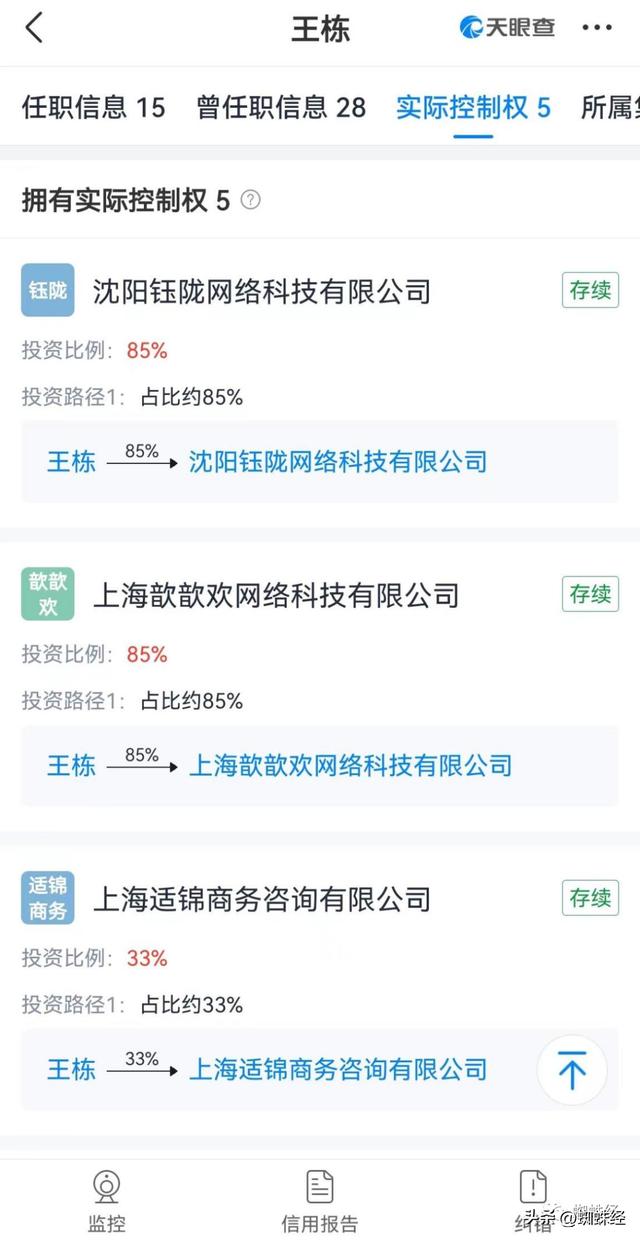Image resolution: width=640 pixels, height=1240 pixels.
Task: Jump back to top with the arrow button
Action: pyautogui.click(x=572, y=1070)
